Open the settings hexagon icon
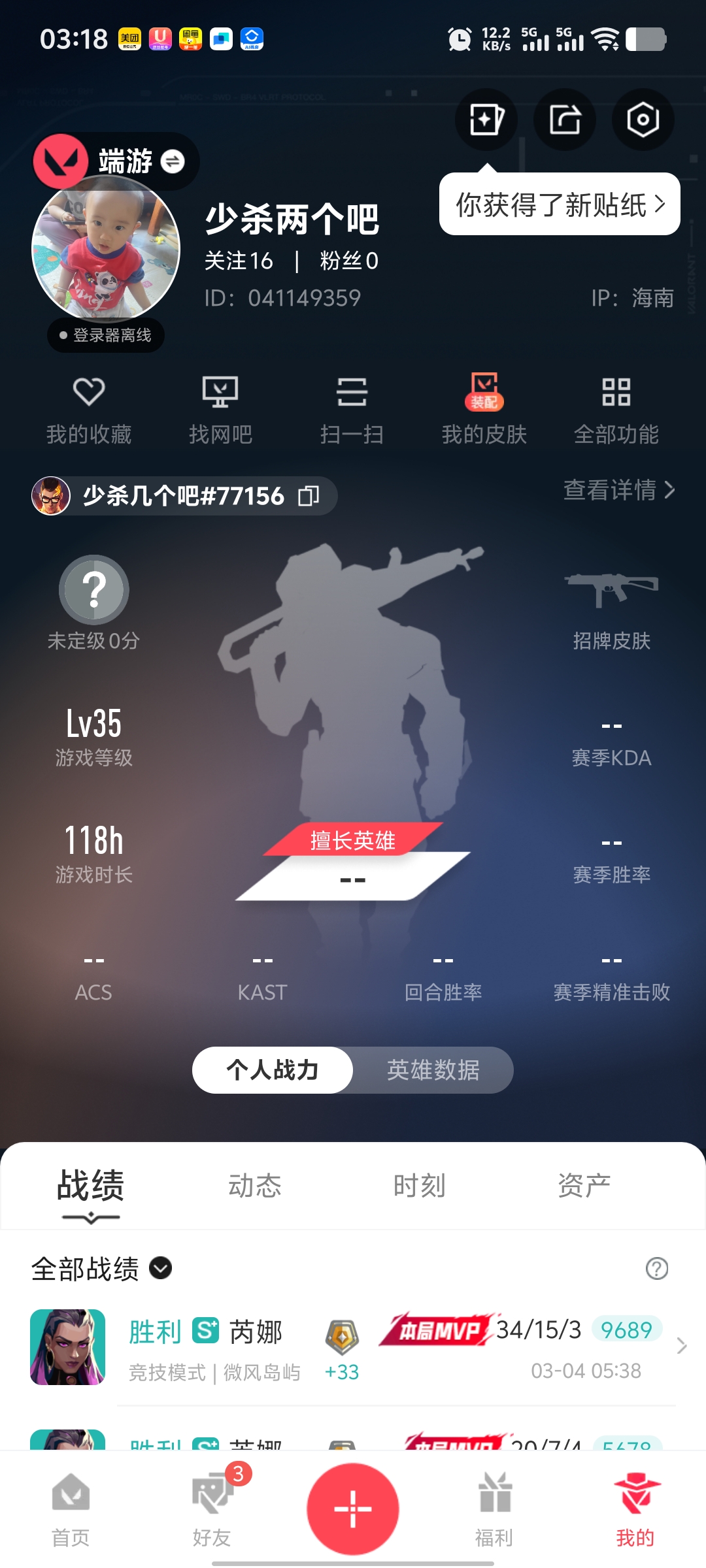This screenshot has width=706, height=1568. pyautogui.click(x=643, y=120)
